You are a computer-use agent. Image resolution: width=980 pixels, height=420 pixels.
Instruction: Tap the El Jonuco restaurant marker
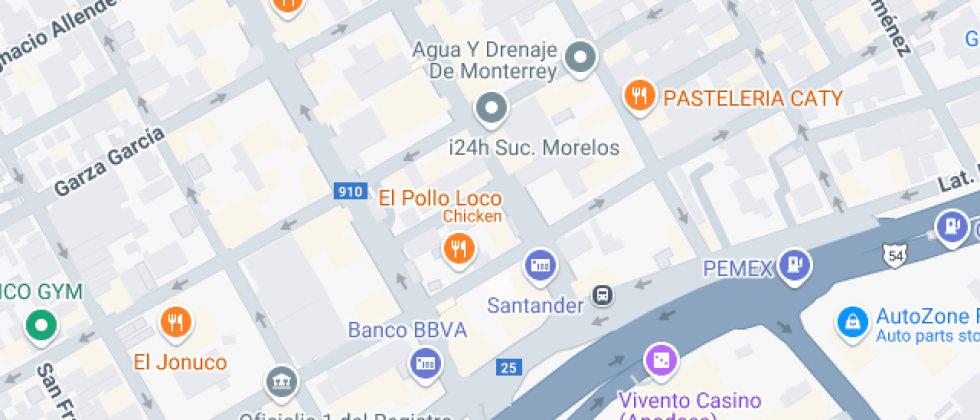coord(176,322)
